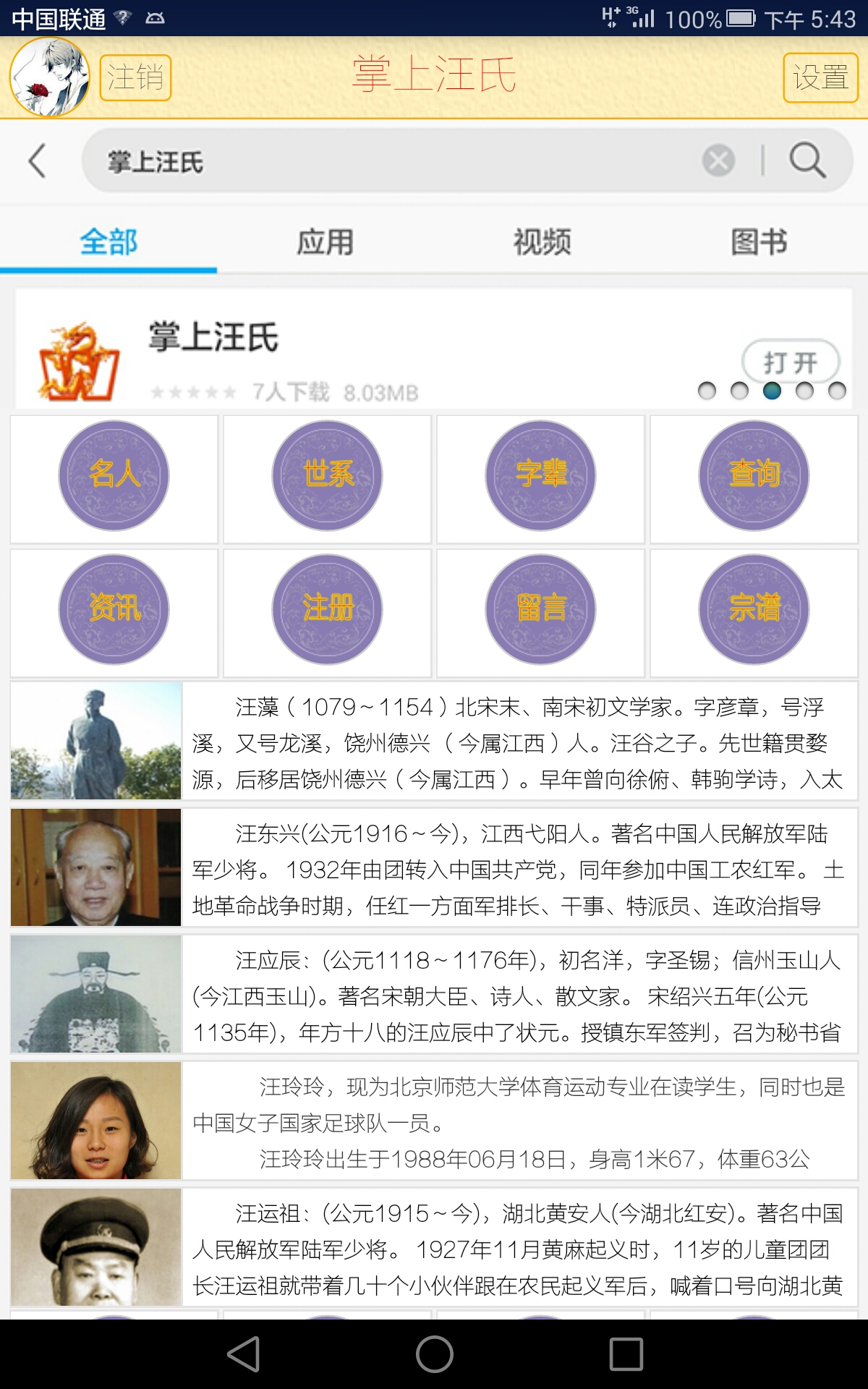Switch to the 图书 tab

(759, 242)
